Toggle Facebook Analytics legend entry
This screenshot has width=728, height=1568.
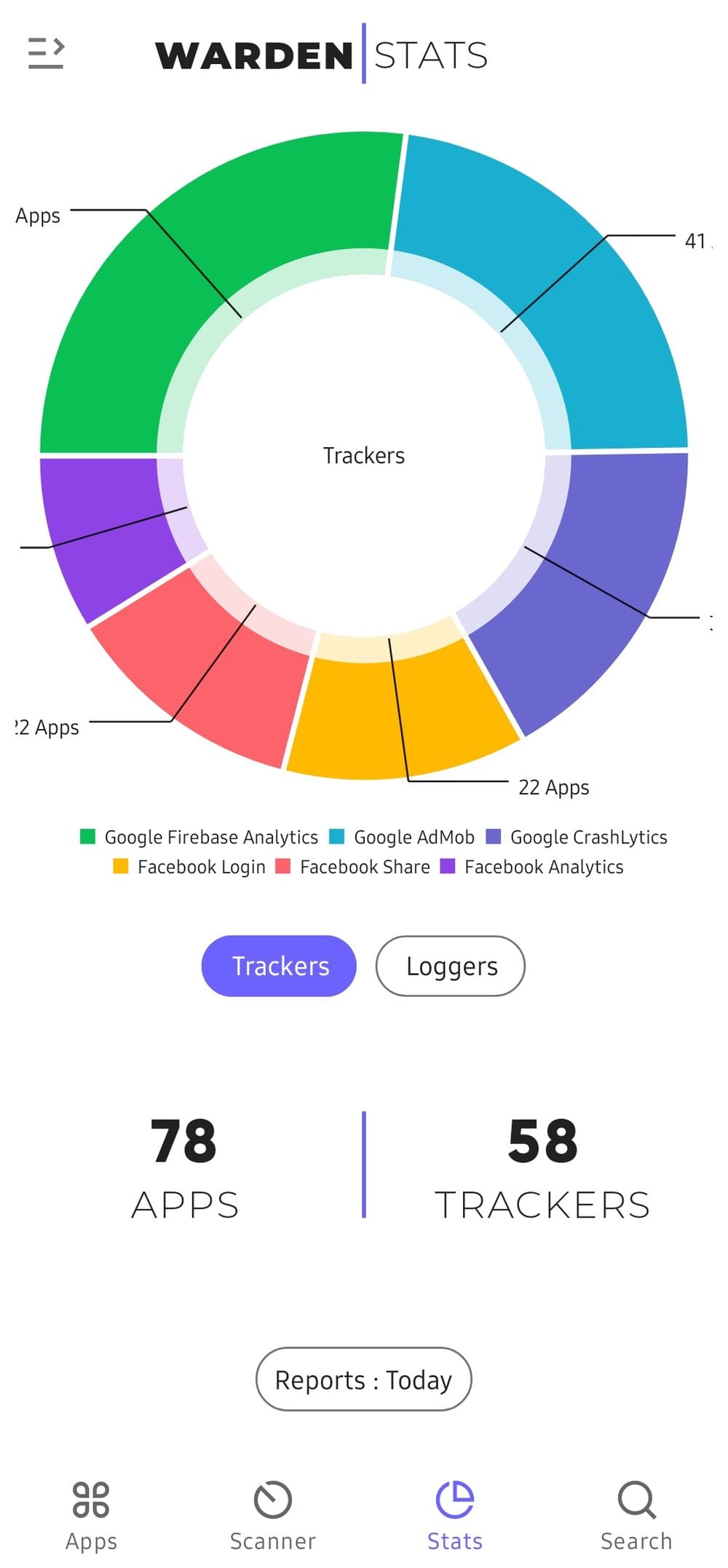532,867
